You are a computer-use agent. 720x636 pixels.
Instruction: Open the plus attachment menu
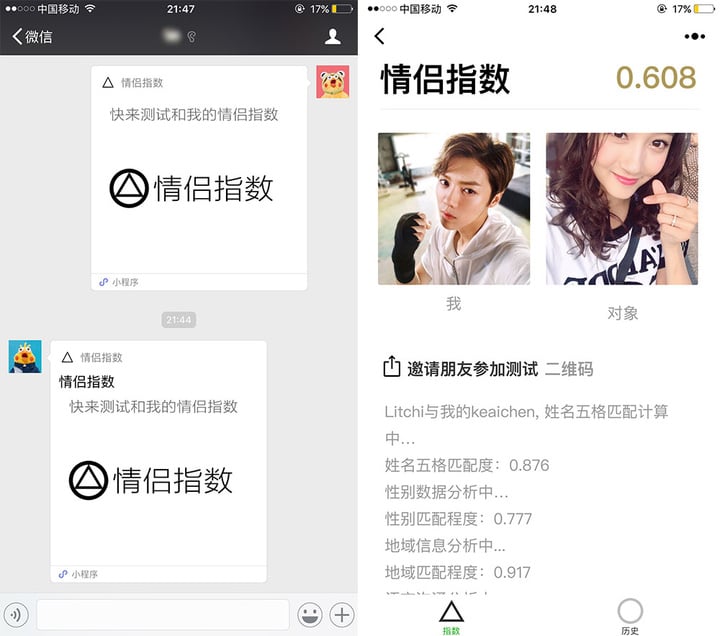pyautogui.click(x=342, y=614)
